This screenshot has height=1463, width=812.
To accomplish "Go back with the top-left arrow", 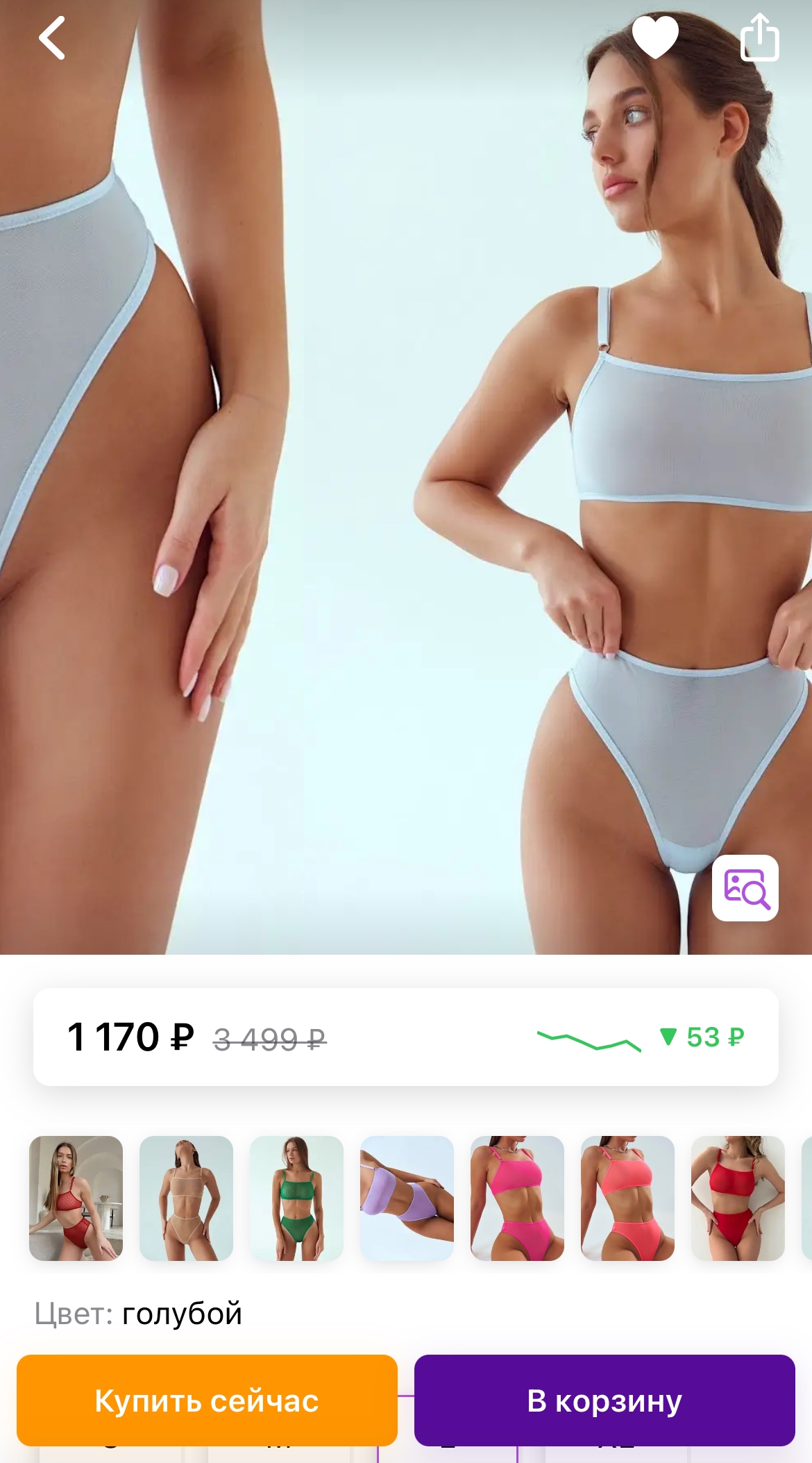I will [x=52, y=37].
